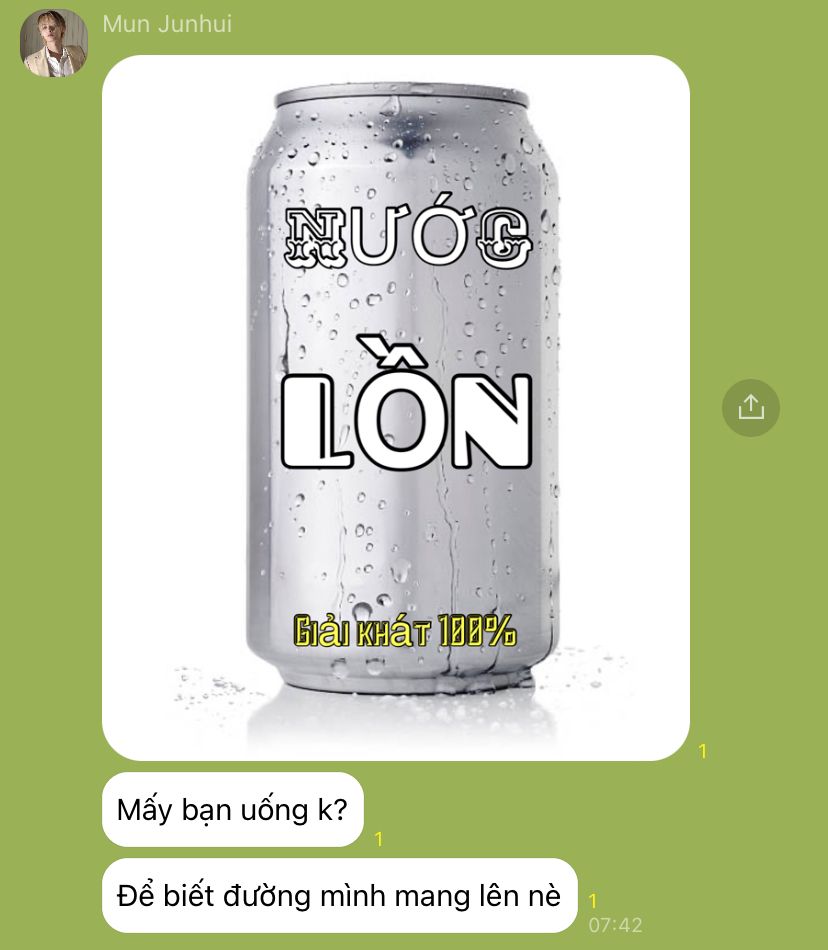Viewport: 828px width, 950px height.
Task: Share the can image message
Action: tap(750, 407)
